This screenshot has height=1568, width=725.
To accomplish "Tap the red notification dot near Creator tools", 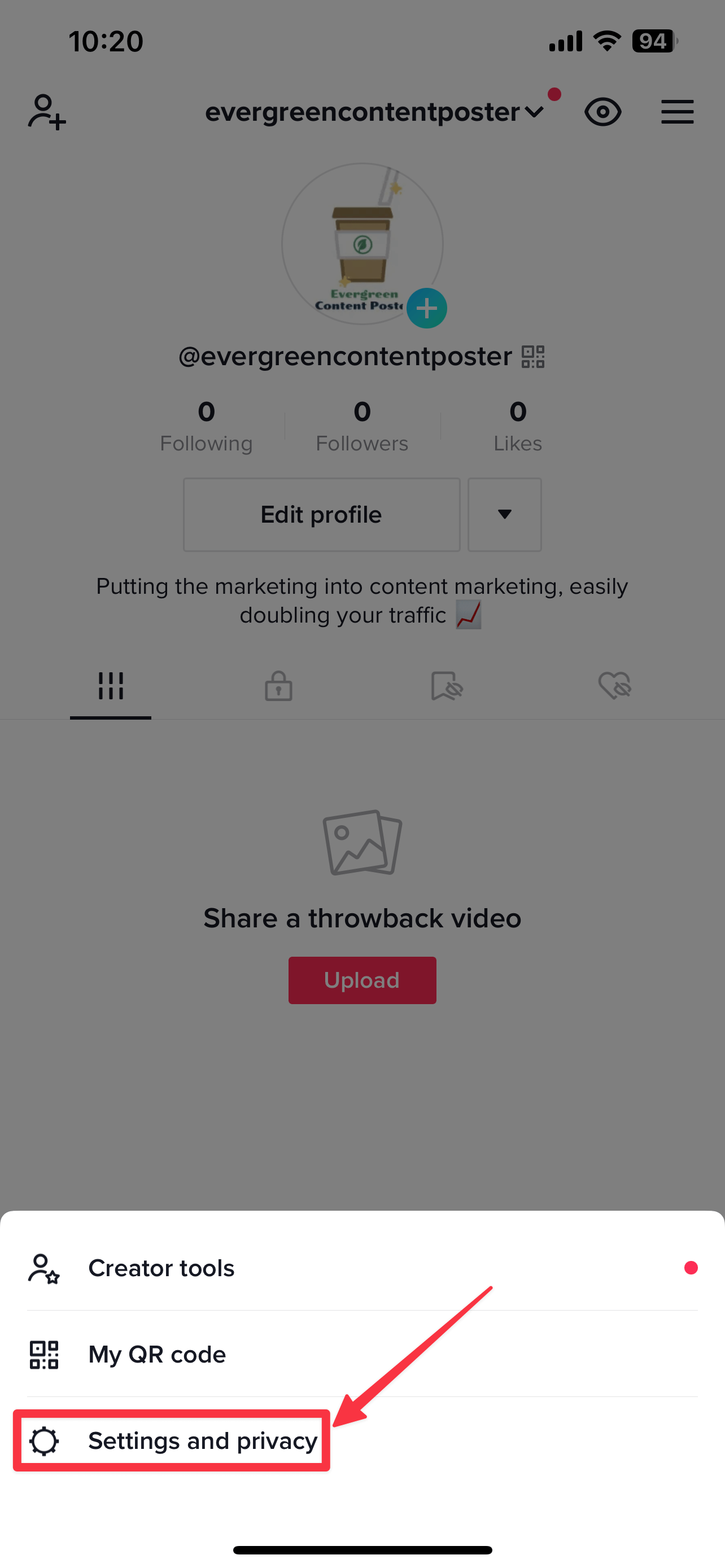I will (x=691, y=1268).
